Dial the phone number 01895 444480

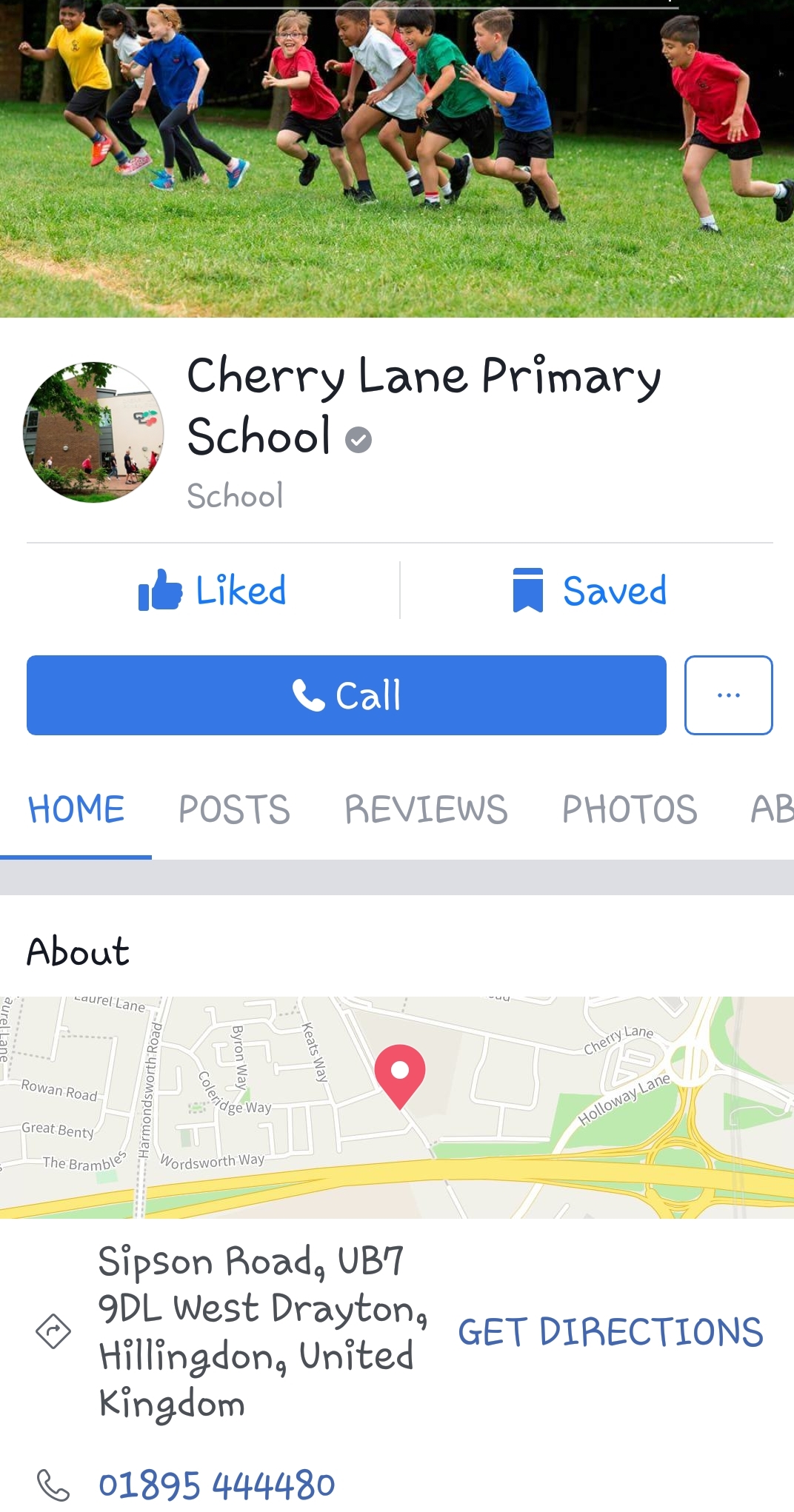pyautogui.click(x=216, y=1485)
